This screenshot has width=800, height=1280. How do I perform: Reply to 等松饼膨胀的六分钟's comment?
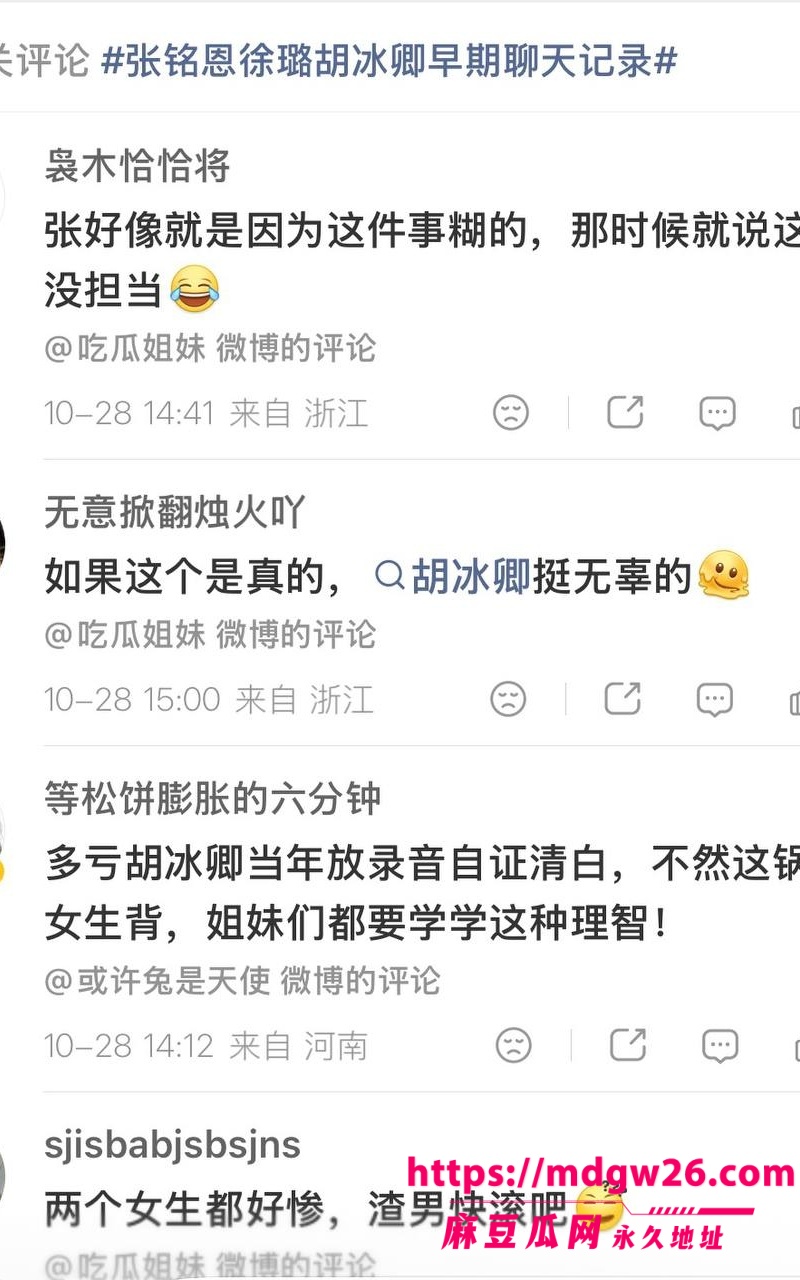720,1045
